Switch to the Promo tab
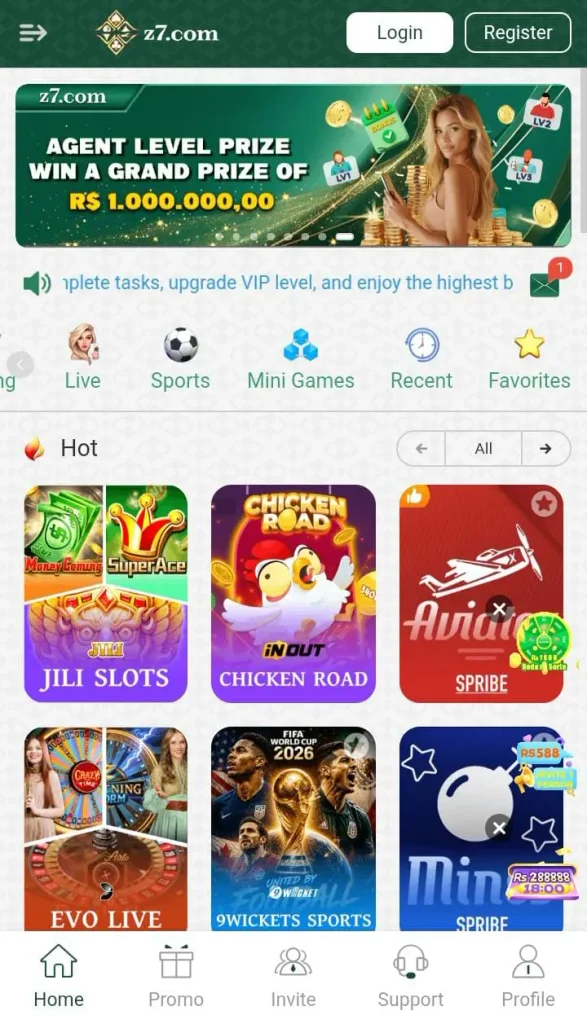The height and width of the screenshot is (1024, 587). point(176,977)
